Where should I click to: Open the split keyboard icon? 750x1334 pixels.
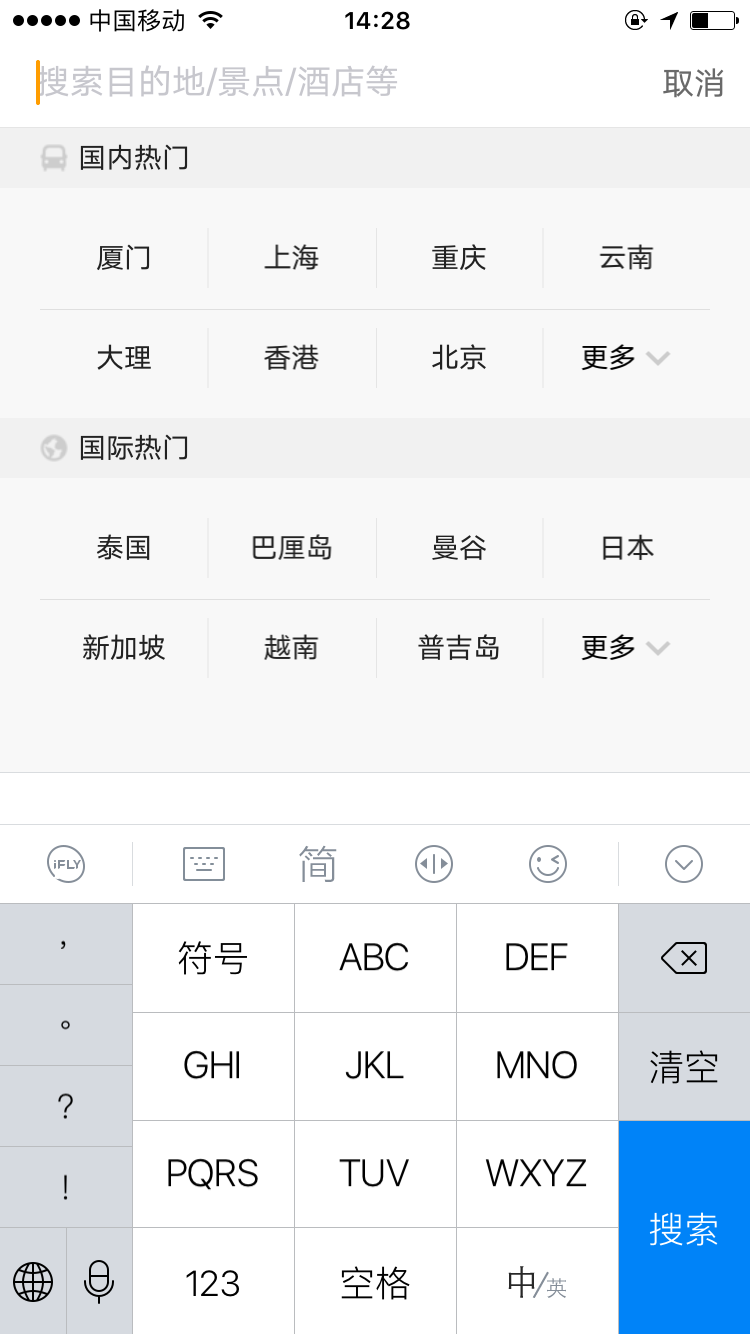[x=433, y=863]
